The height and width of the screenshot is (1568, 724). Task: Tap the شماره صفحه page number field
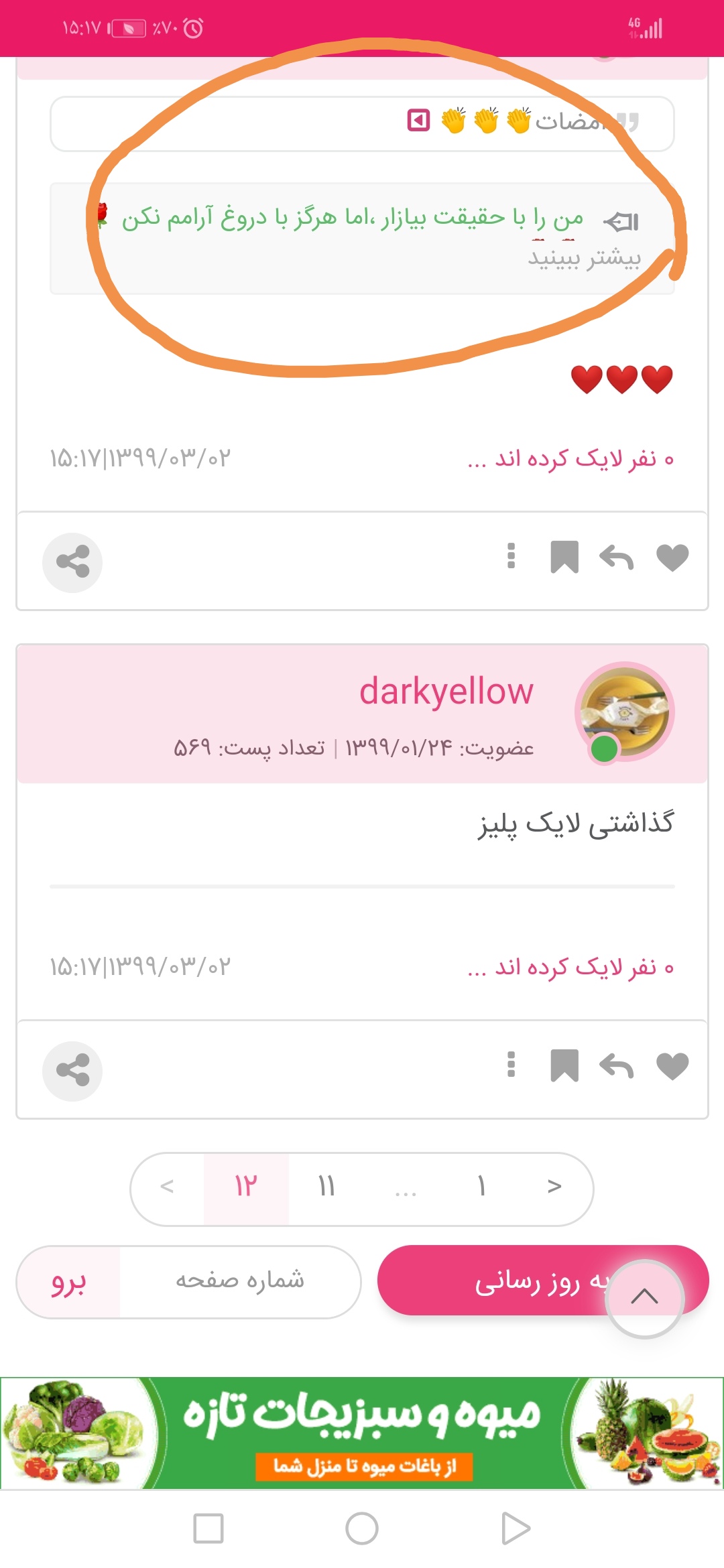point(240,1281)
